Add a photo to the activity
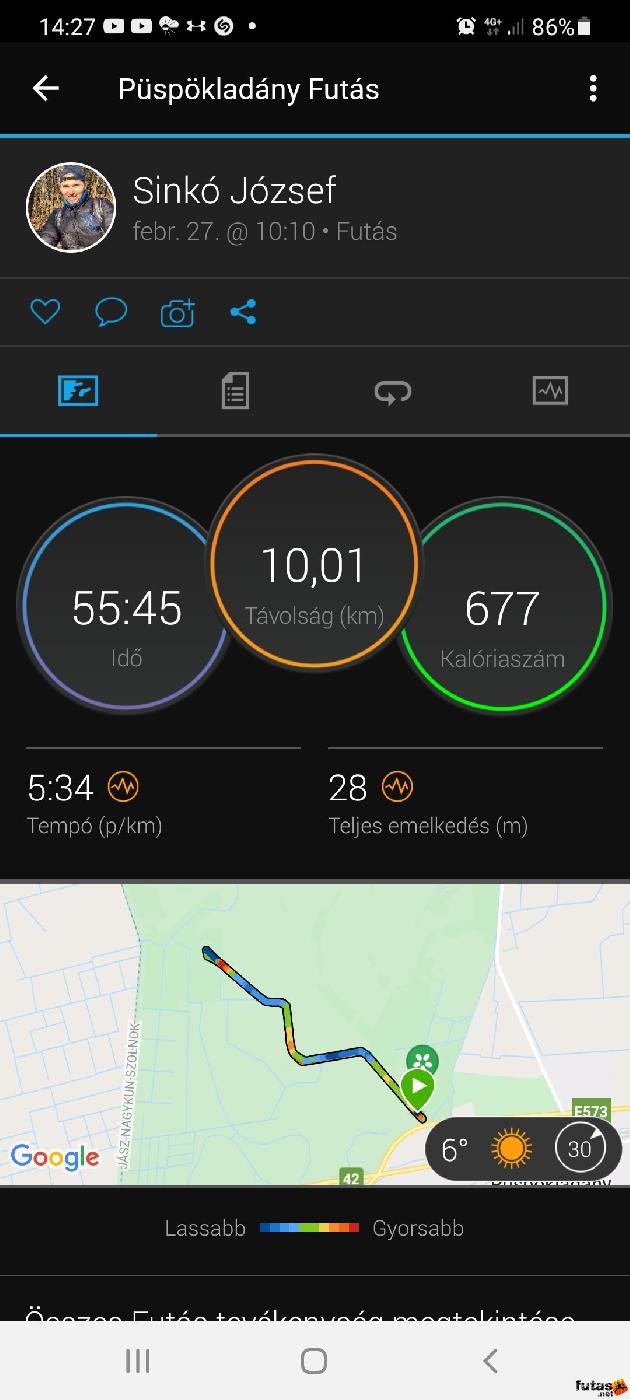630x1400 pixels. 177,313
